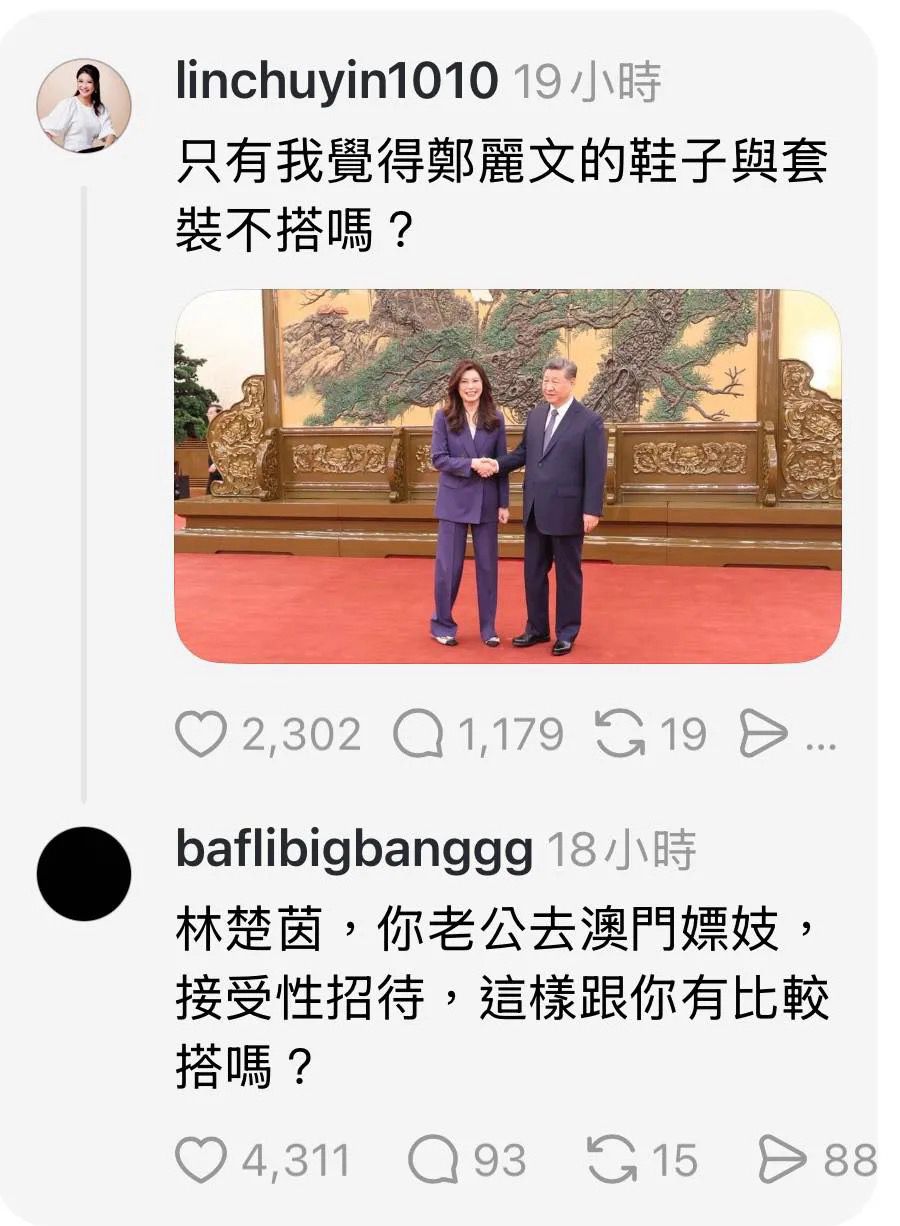
Task: Share baflibigbanggg's reply with 88 shares
Action: point(782,1161)
